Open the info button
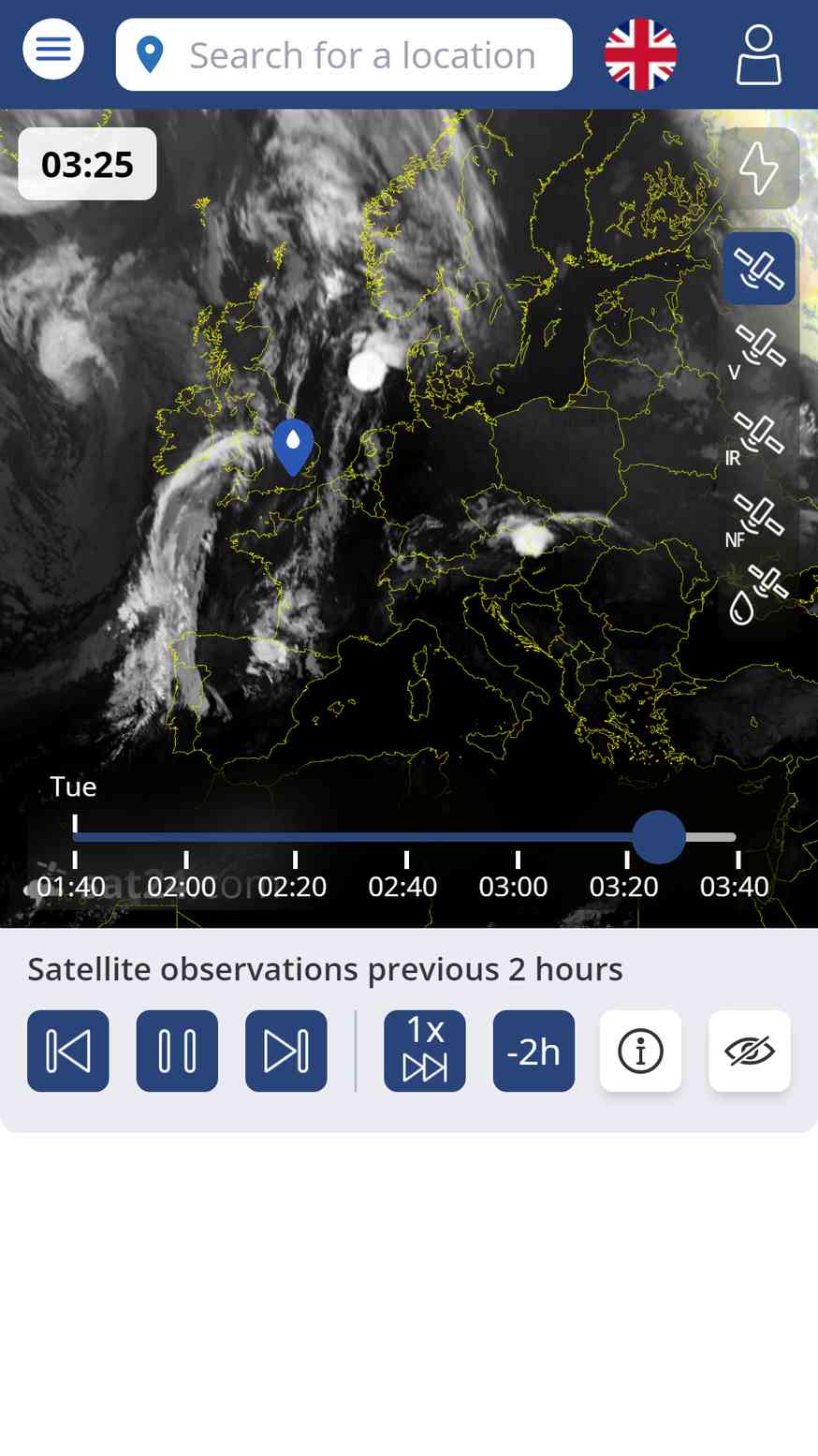The image size is (818, 1456). click(641, 1051)
